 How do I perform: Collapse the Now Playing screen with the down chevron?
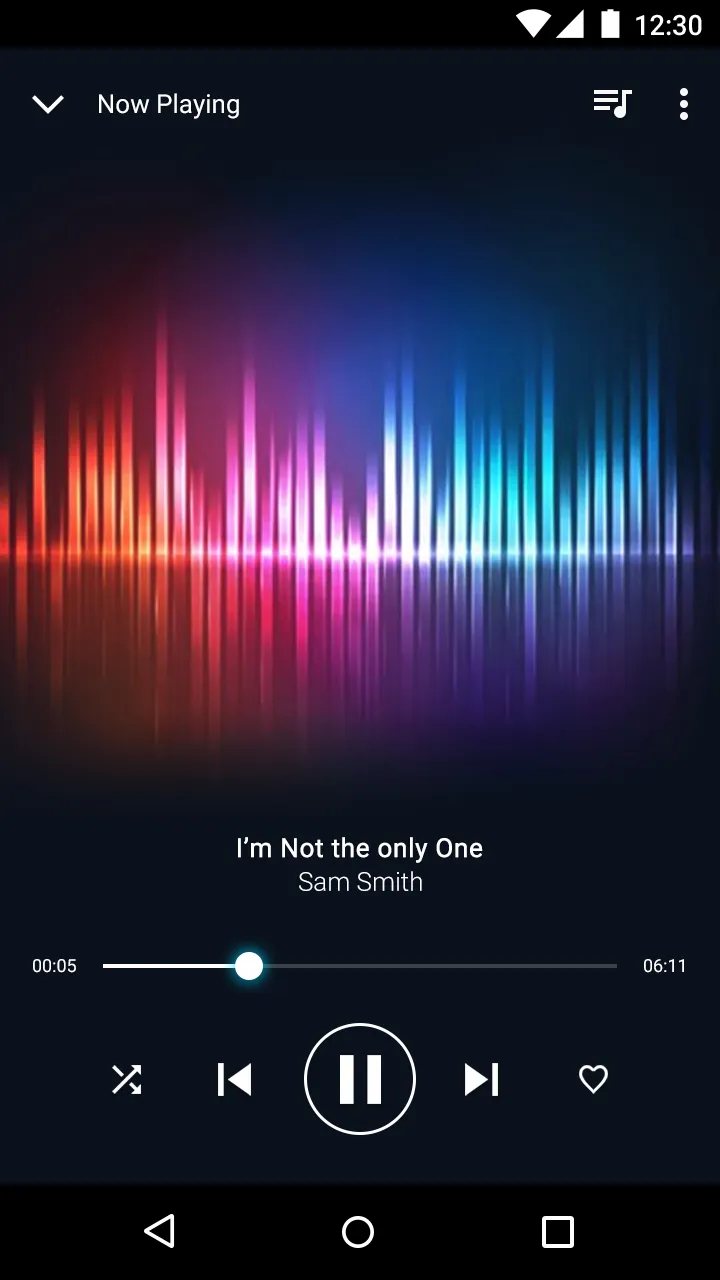coord(48,104)
